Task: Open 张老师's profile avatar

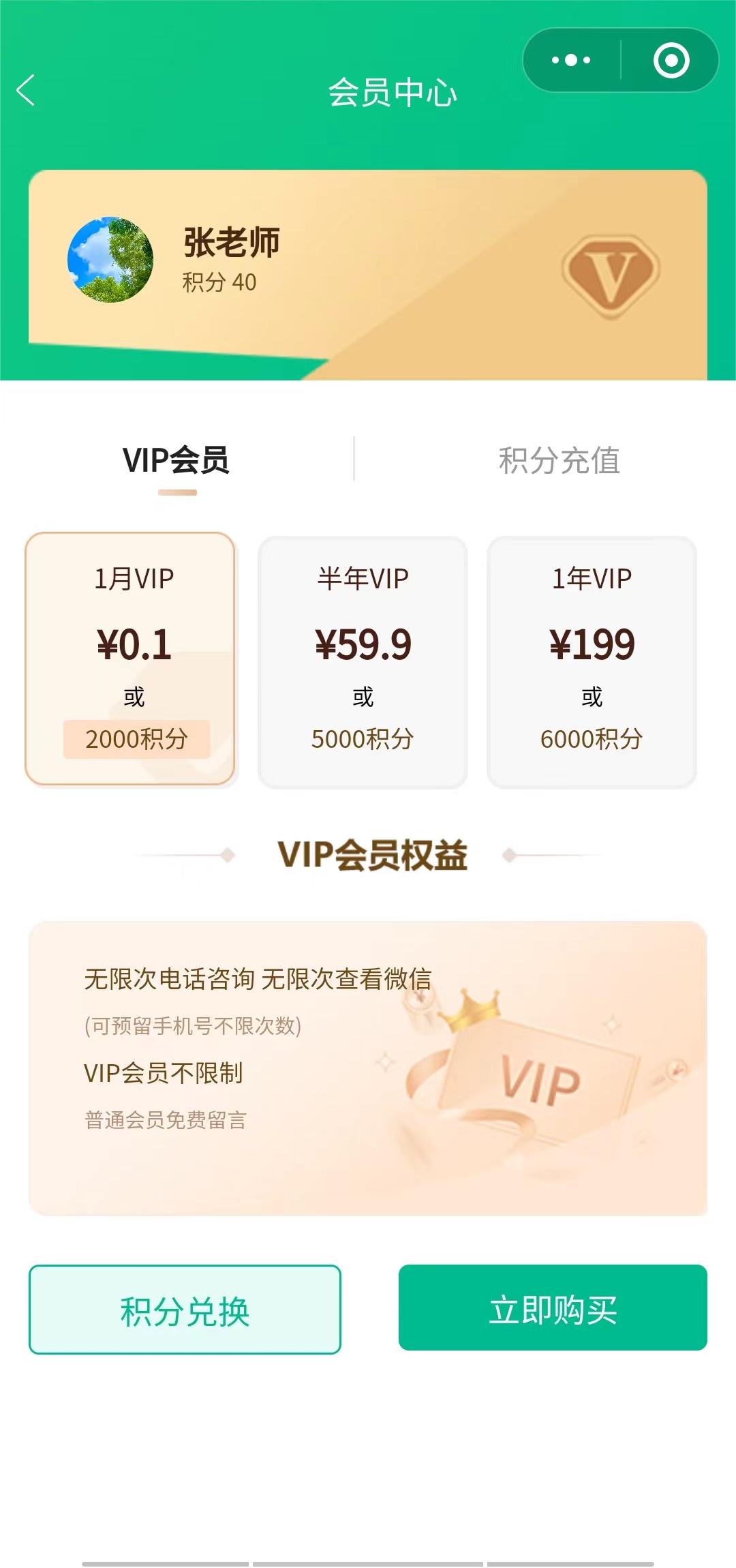Action: [x=110, y=260]
